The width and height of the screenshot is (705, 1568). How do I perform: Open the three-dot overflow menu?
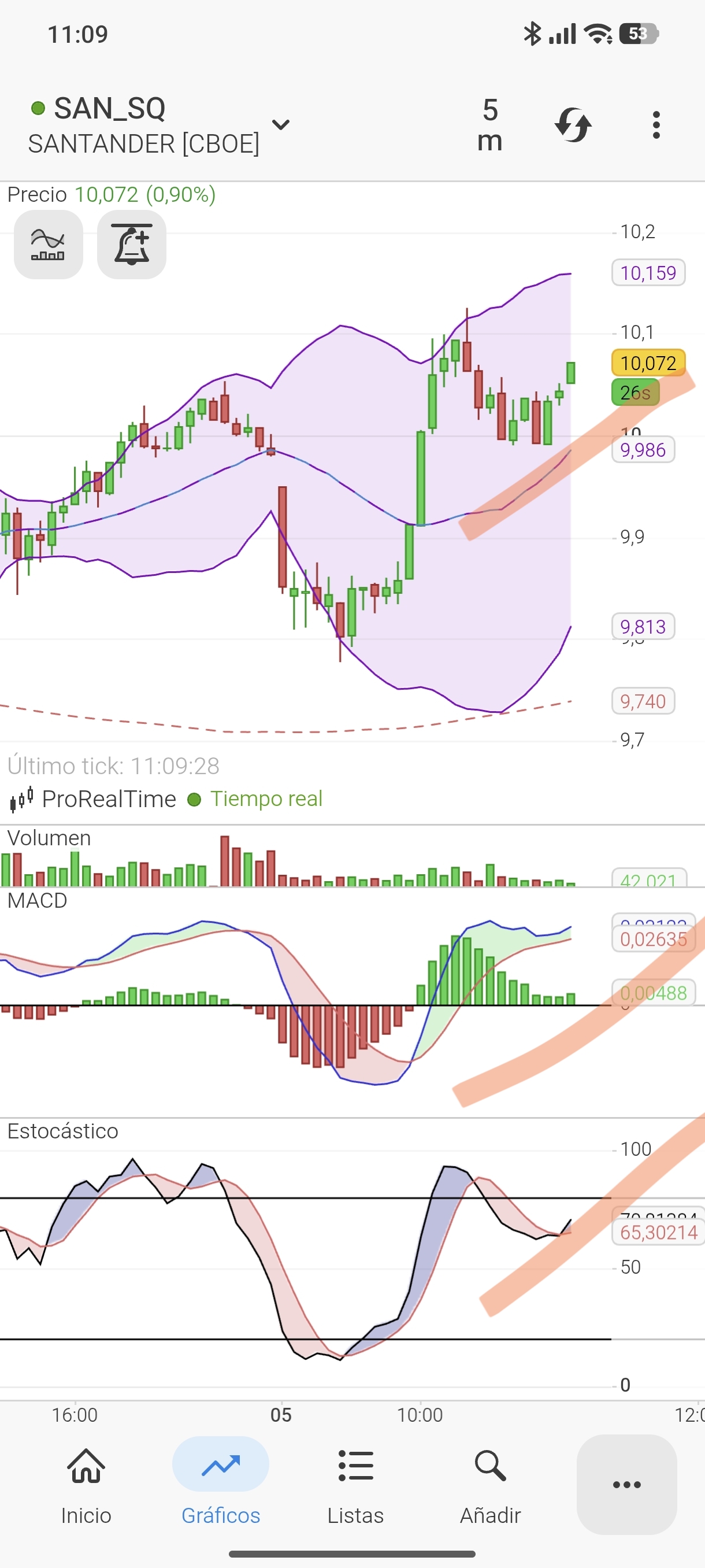[x=656, y=125]
